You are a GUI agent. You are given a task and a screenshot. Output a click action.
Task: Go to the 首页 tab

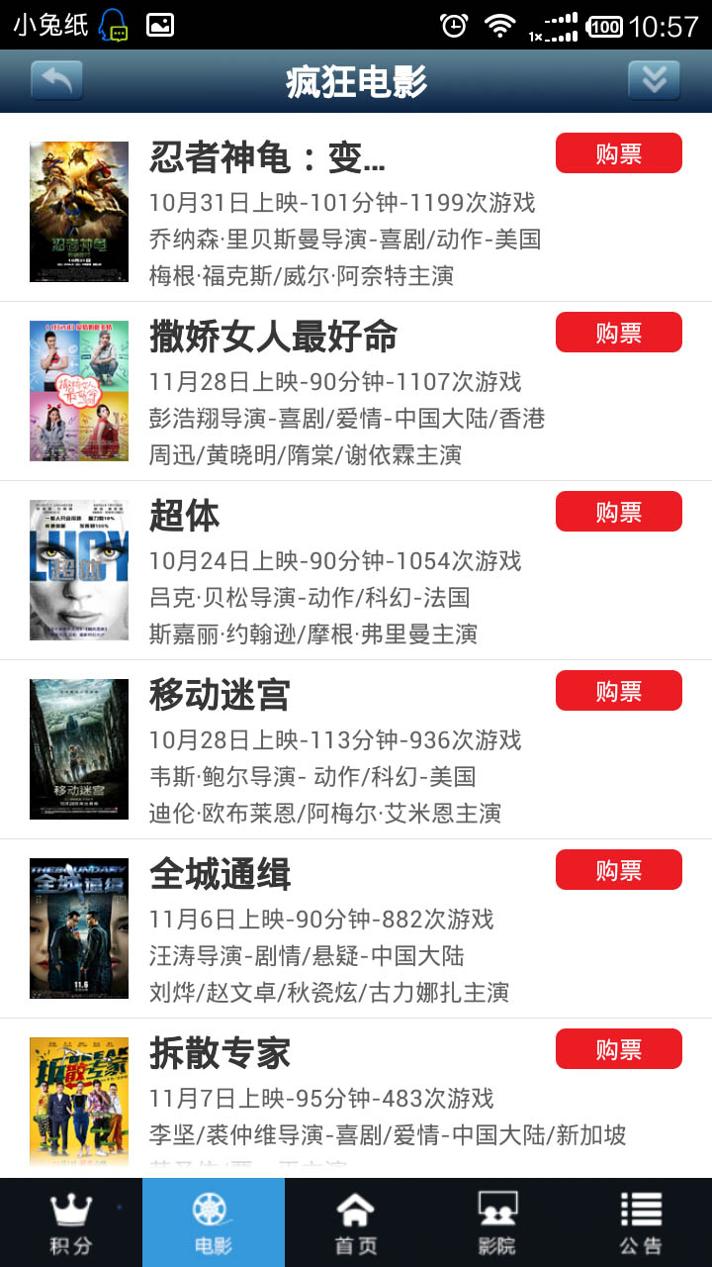click(x=355, y=1222)
